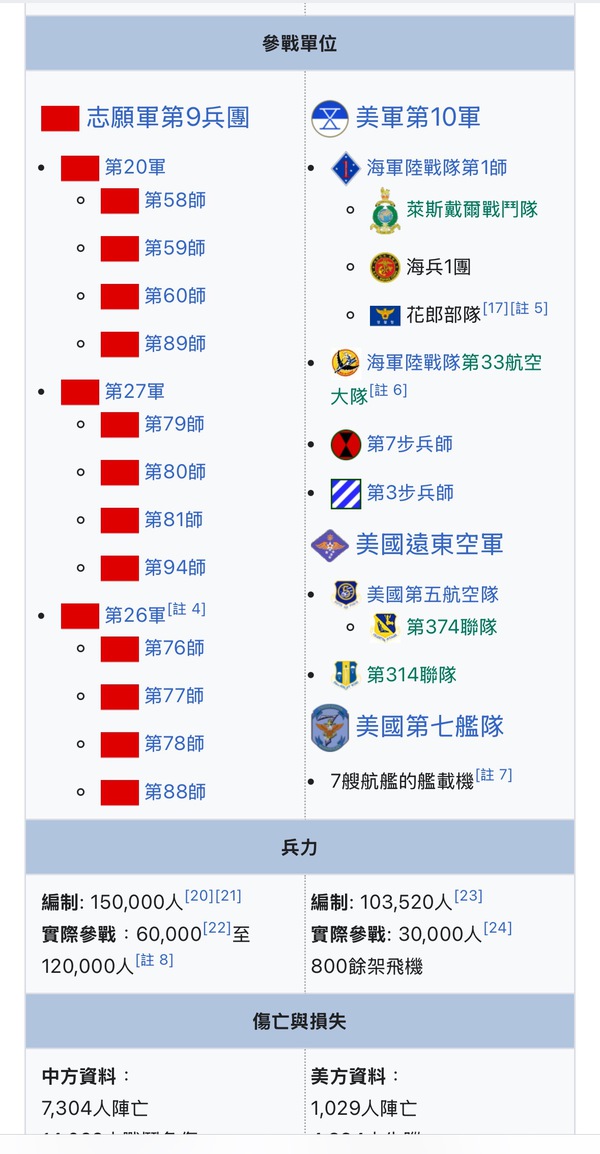
Task: Open the 第374聯隊 link
Action: [451, 628]
